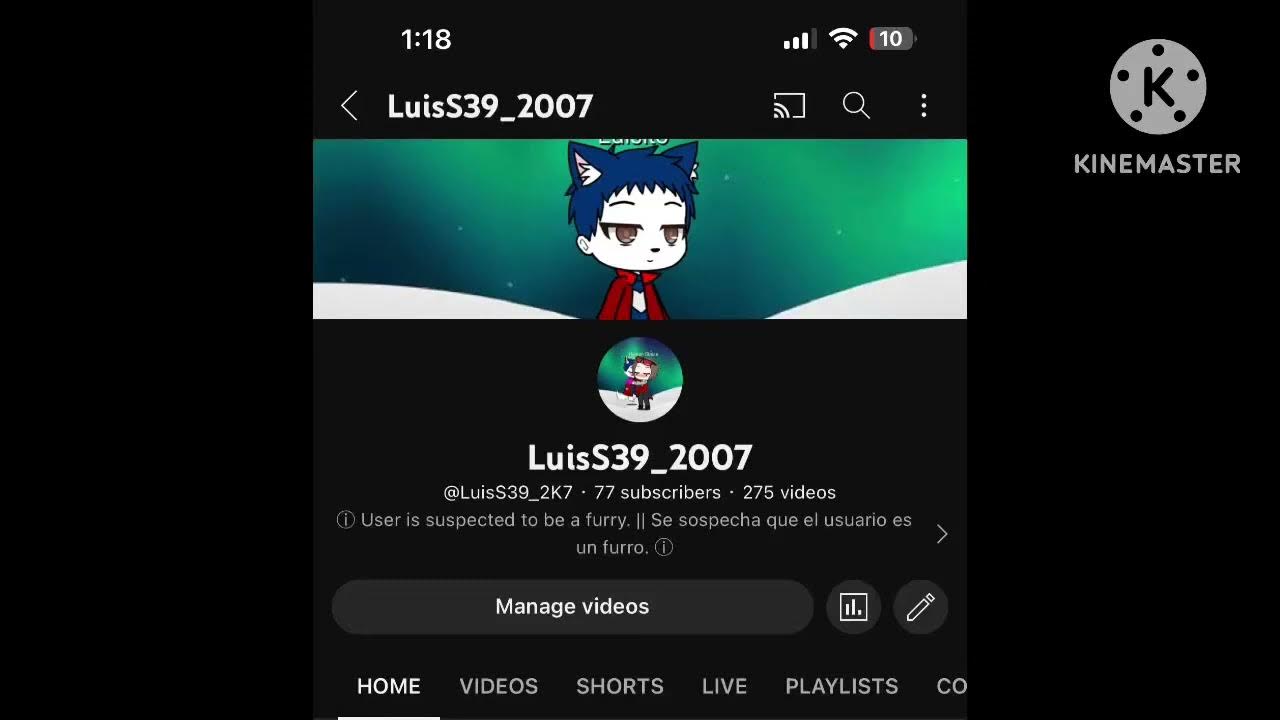Open the channel profile picture

click(640, 380)
